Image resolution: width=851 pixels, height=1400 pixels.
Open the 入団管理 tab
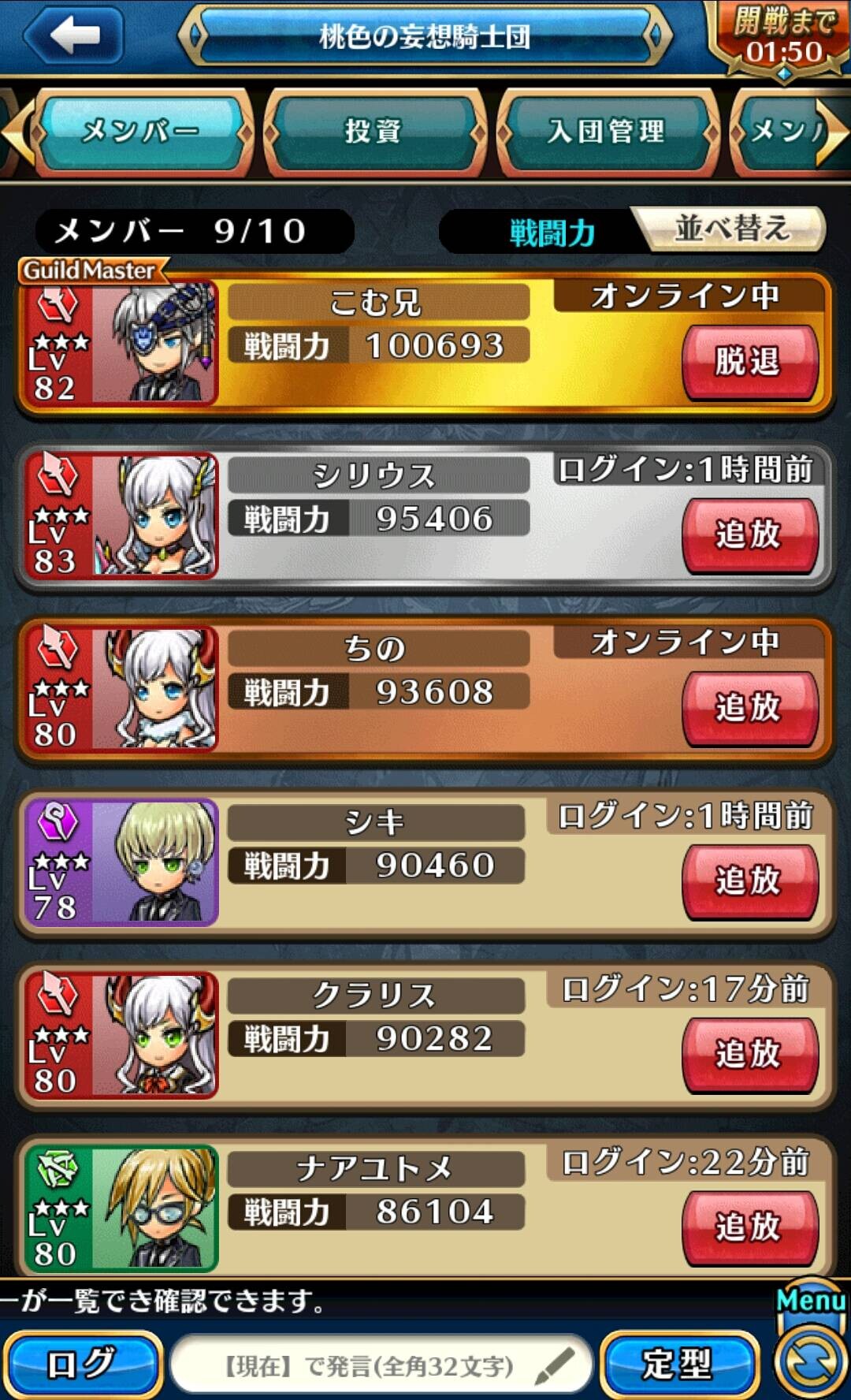(x=606, y=132)
